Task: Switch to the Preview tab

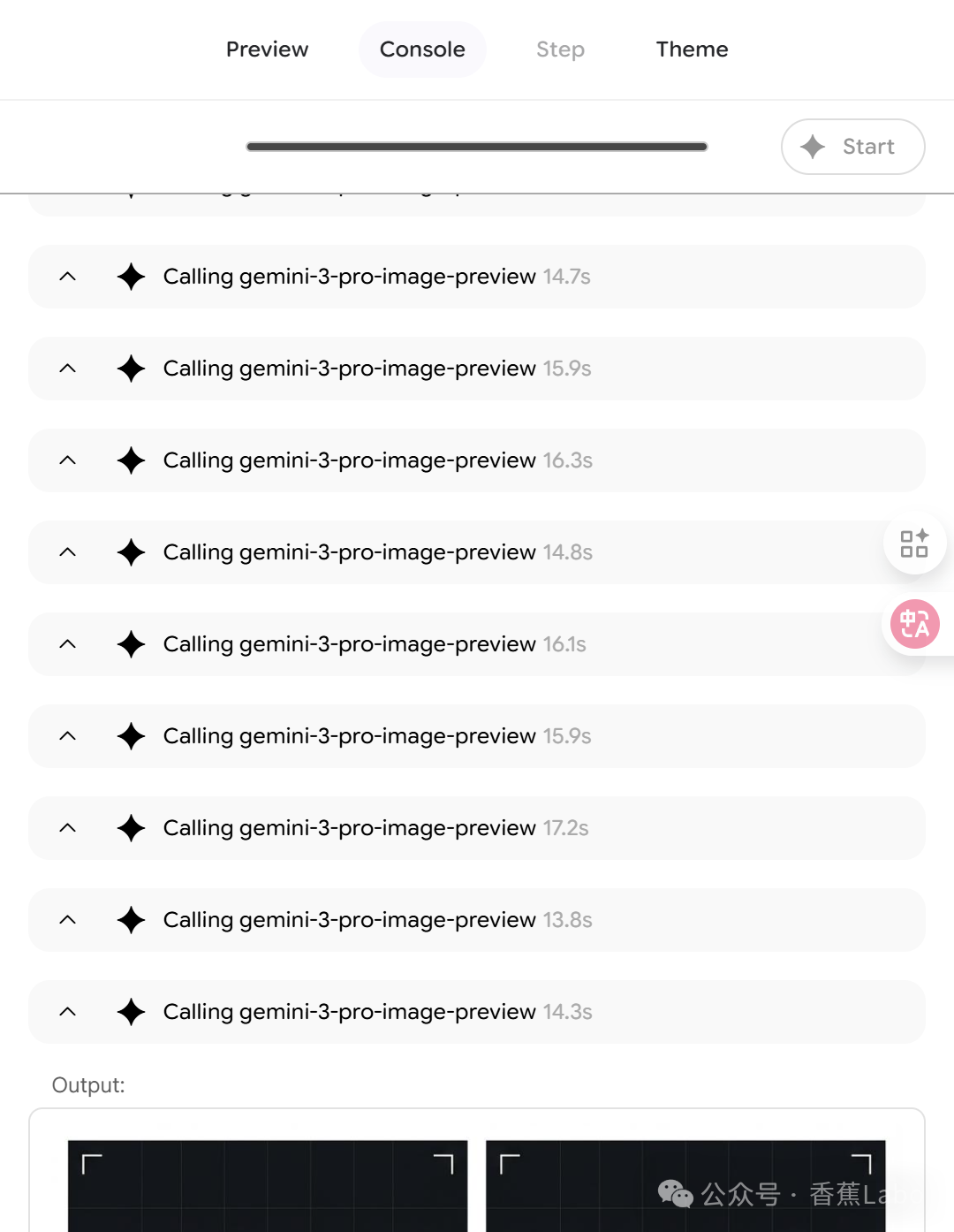Action: (x=267, y=49)
